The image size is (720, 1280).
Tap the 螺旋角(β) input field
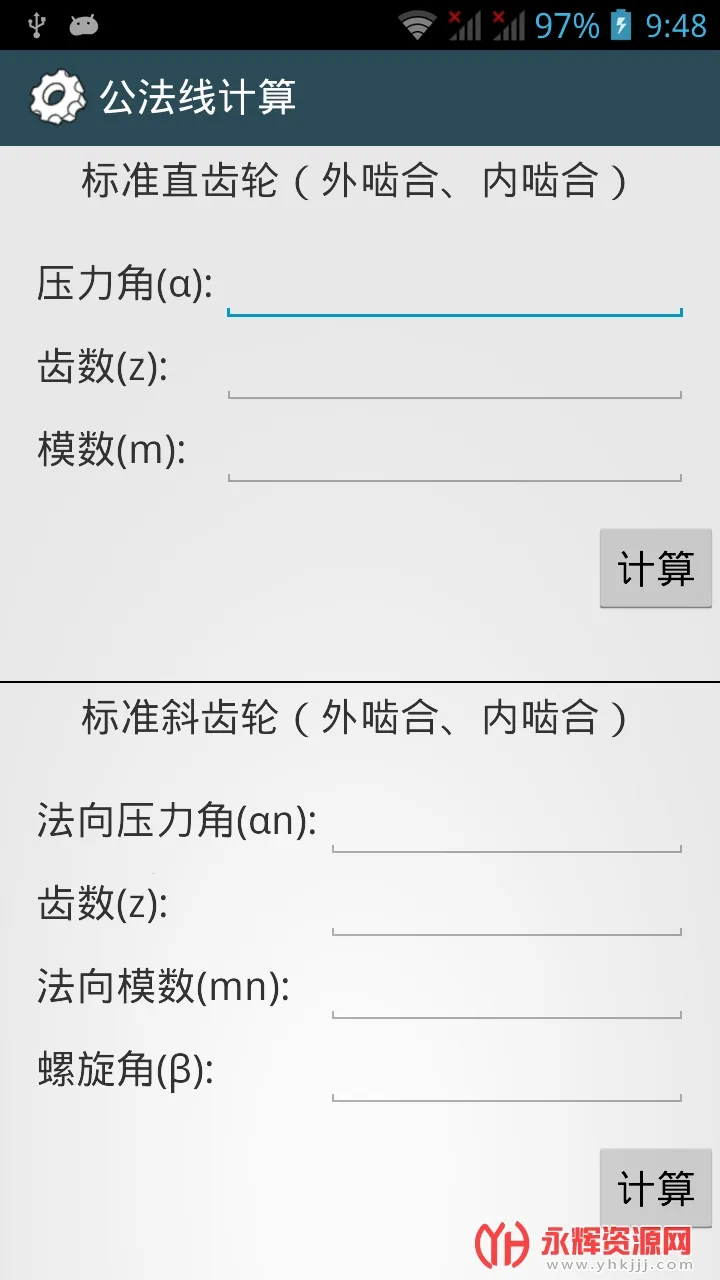click(x=506, y=1074)
